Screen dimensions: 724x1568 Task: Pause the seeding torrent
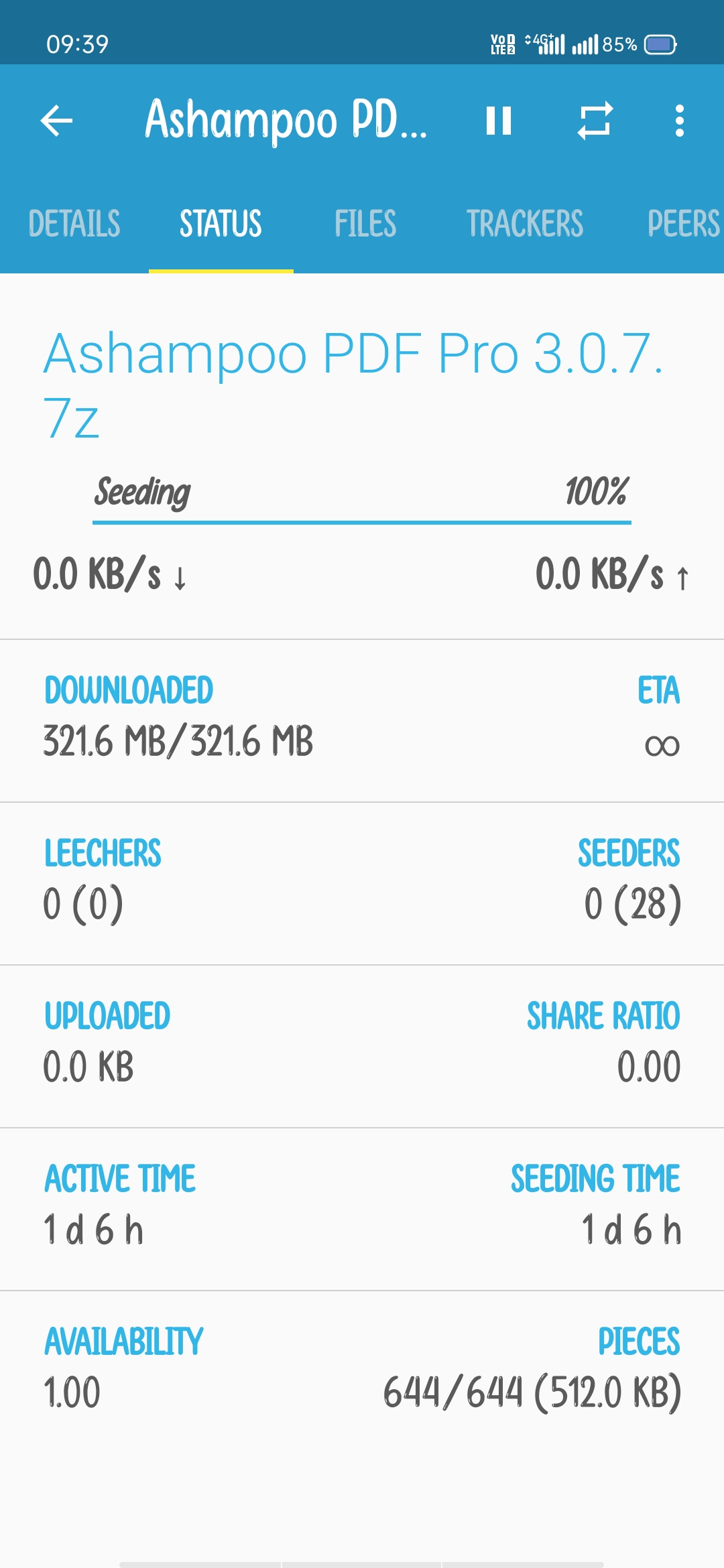pyautogui.click(x=499, y=121)
